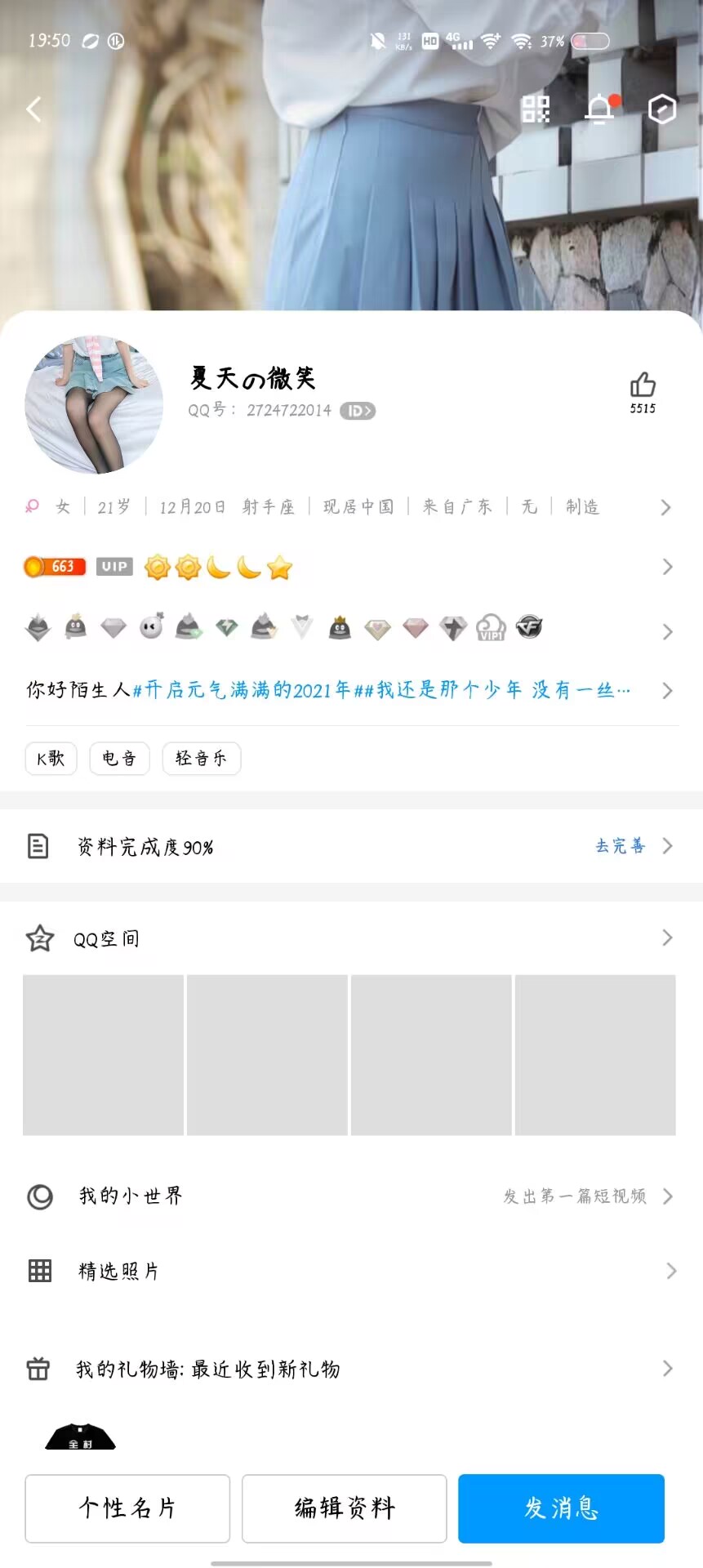The image size is (703, 1568).
Task: Tap the 个性名片 button
Action: coord(127,1508)
